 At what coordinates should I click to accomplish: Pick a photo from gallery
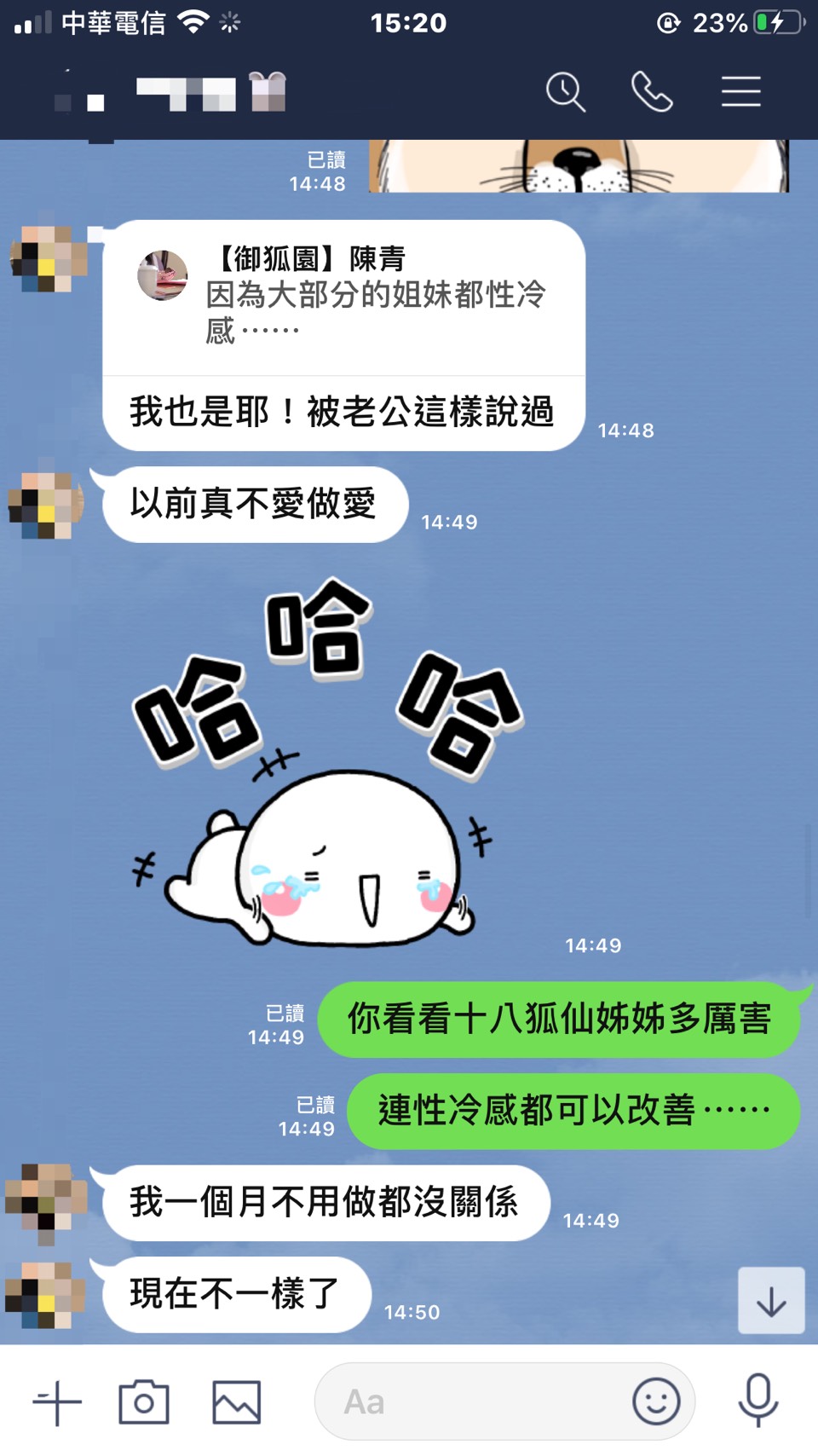point(236,1402)
